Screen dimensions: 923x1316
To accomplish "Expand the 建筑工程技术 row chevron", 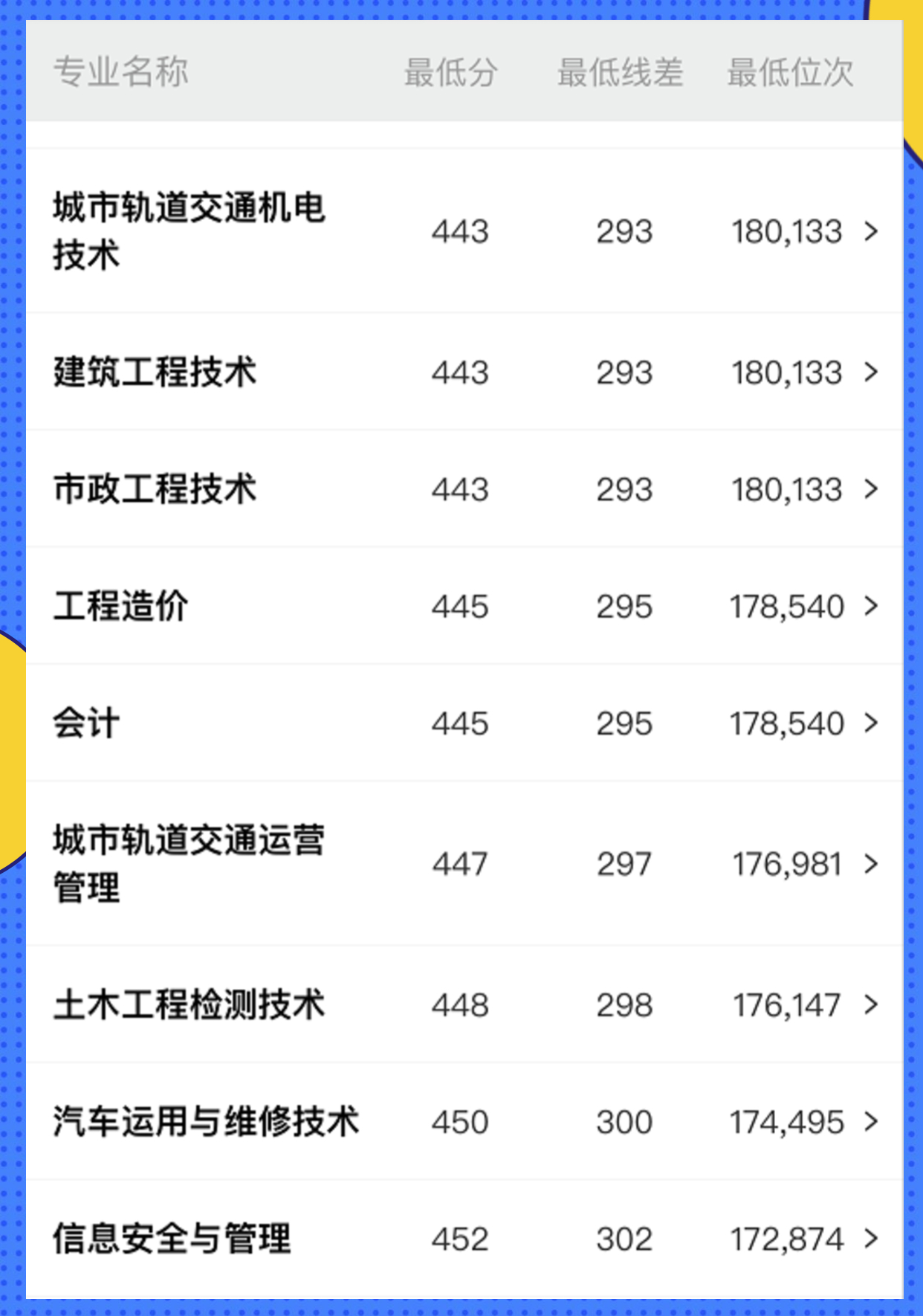I will pyautogui.click(x=870, y=372).
